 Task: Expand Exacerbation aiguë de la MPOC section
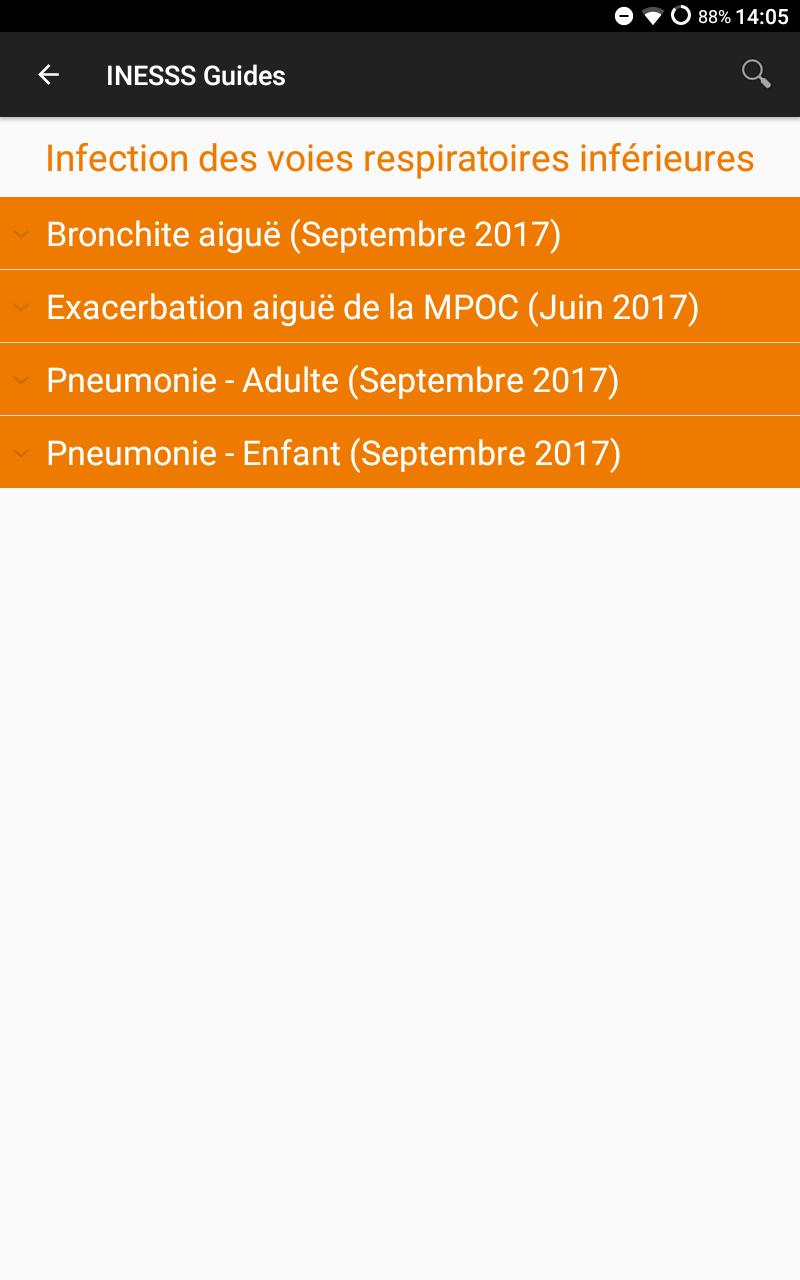tap(400, 306)
